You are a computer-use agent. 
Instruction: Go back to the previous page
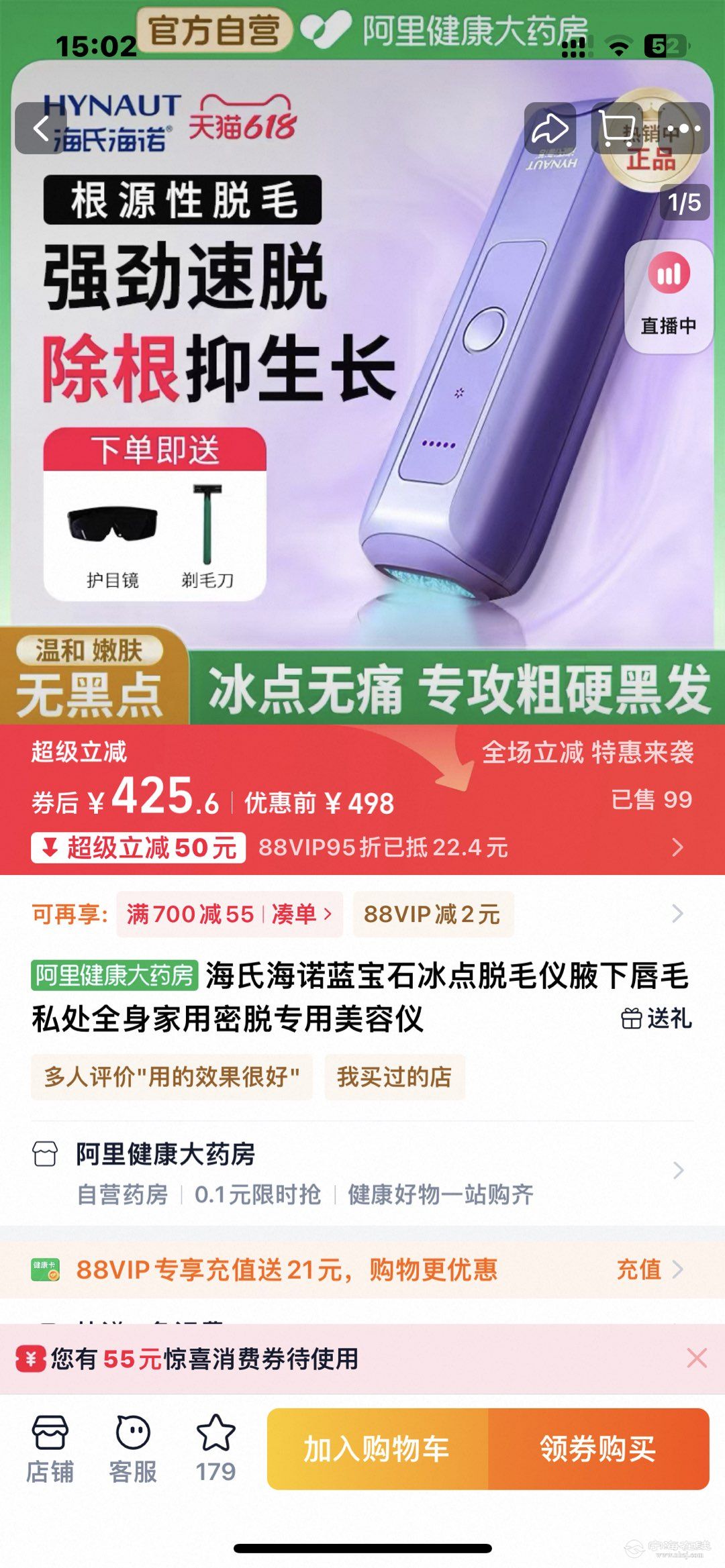pos(41,128)
